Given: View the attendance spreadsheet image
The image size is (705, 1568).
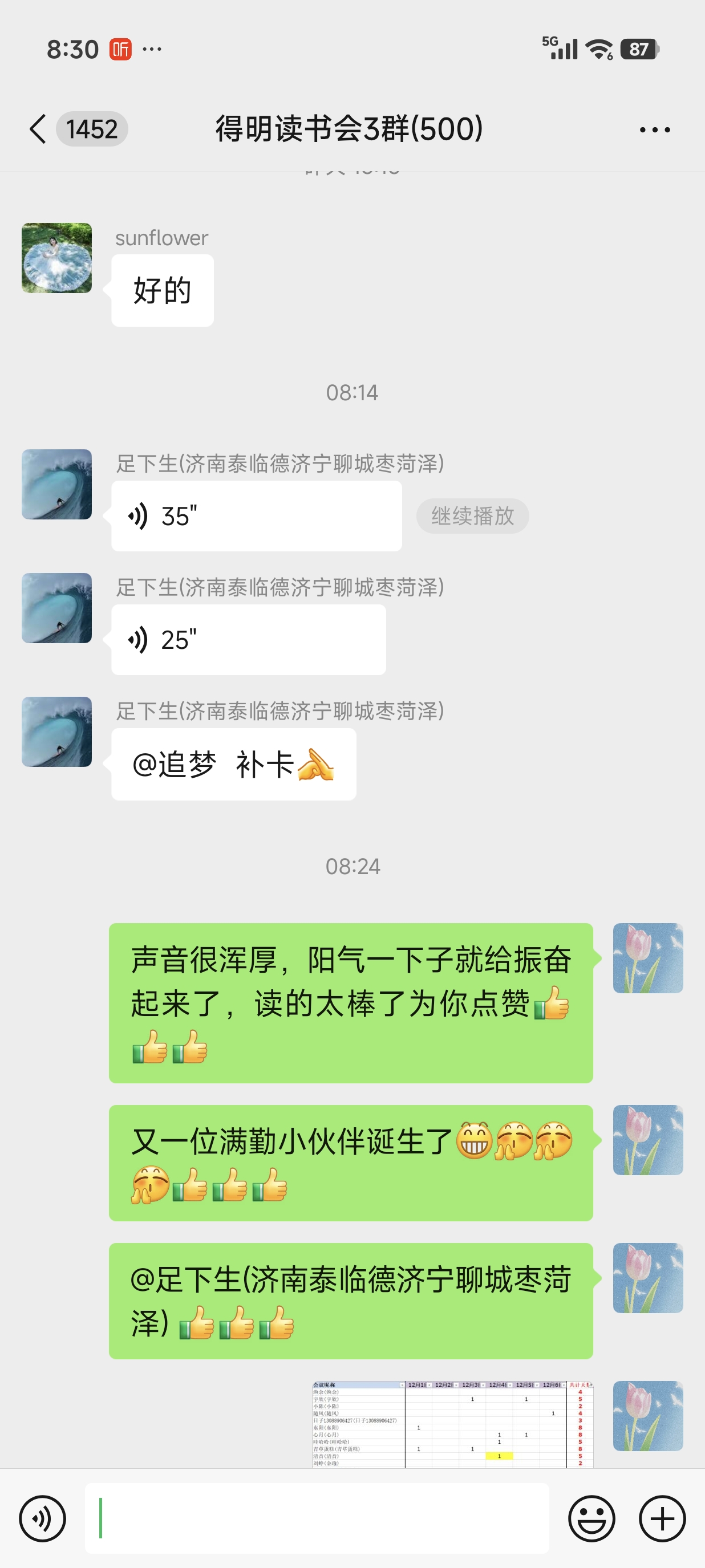Looking at the screenshot, I should click(x=452, y=1424).
